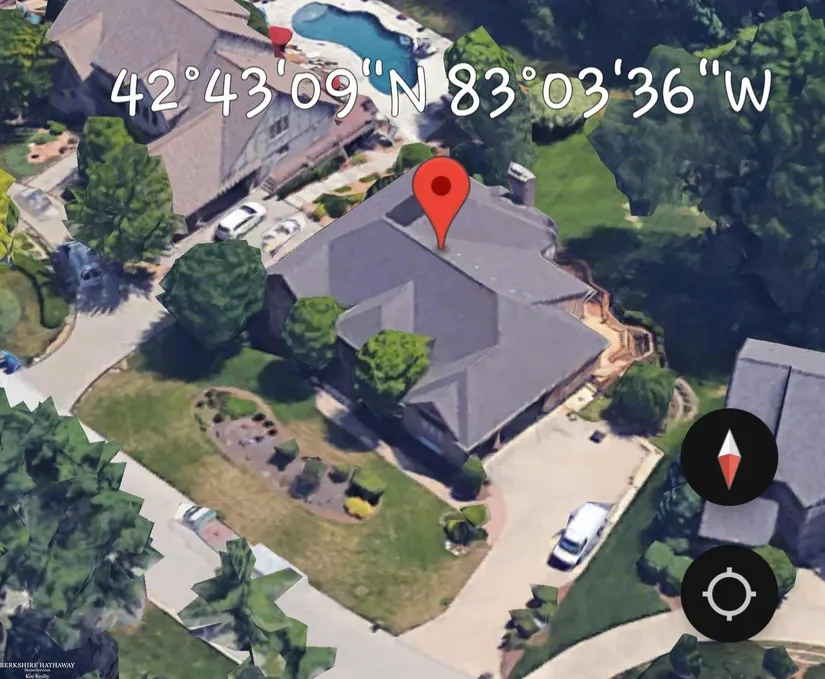Reset map orientation with the compass button
This screenshot has height=679, width=825.
tap(729, 457)
